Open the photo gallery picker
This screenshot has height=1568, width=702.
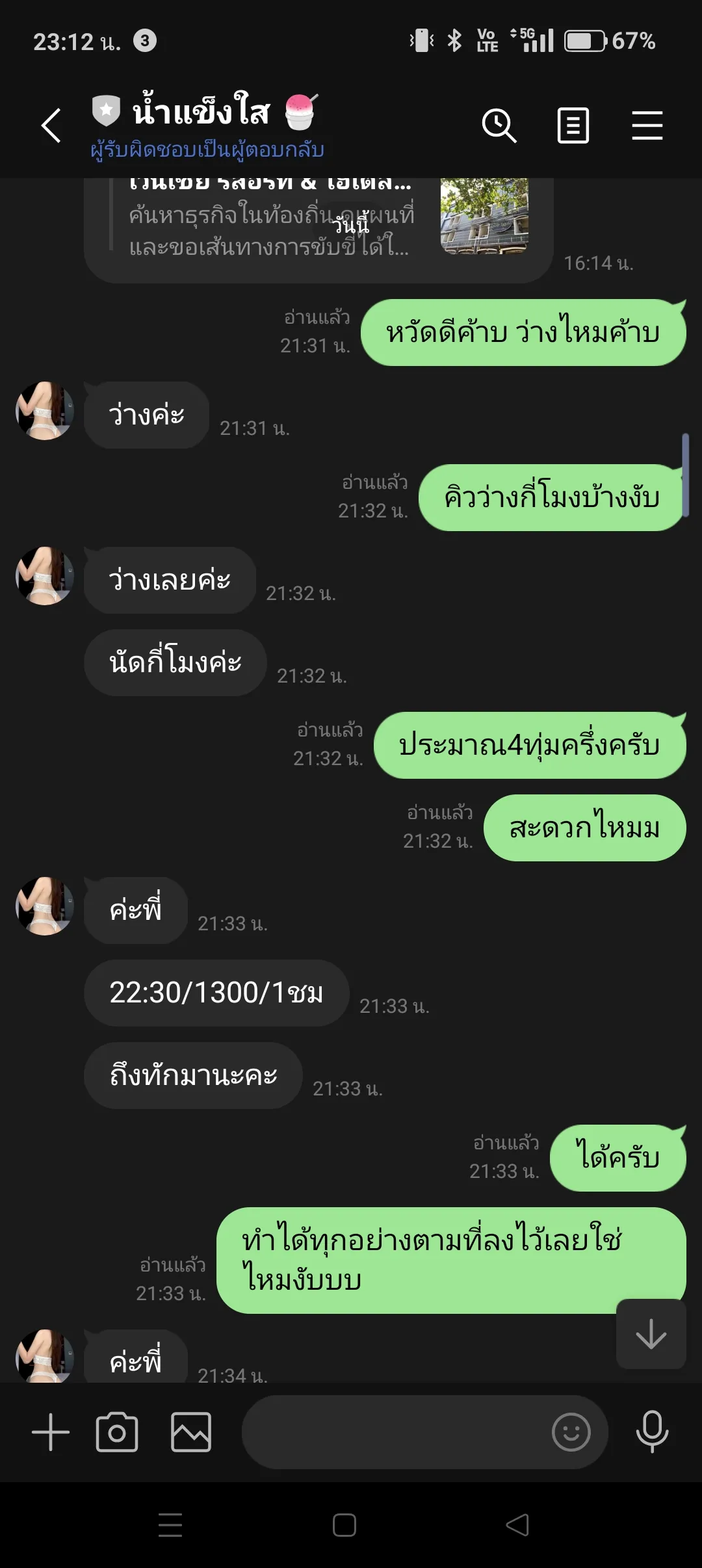190,1432
